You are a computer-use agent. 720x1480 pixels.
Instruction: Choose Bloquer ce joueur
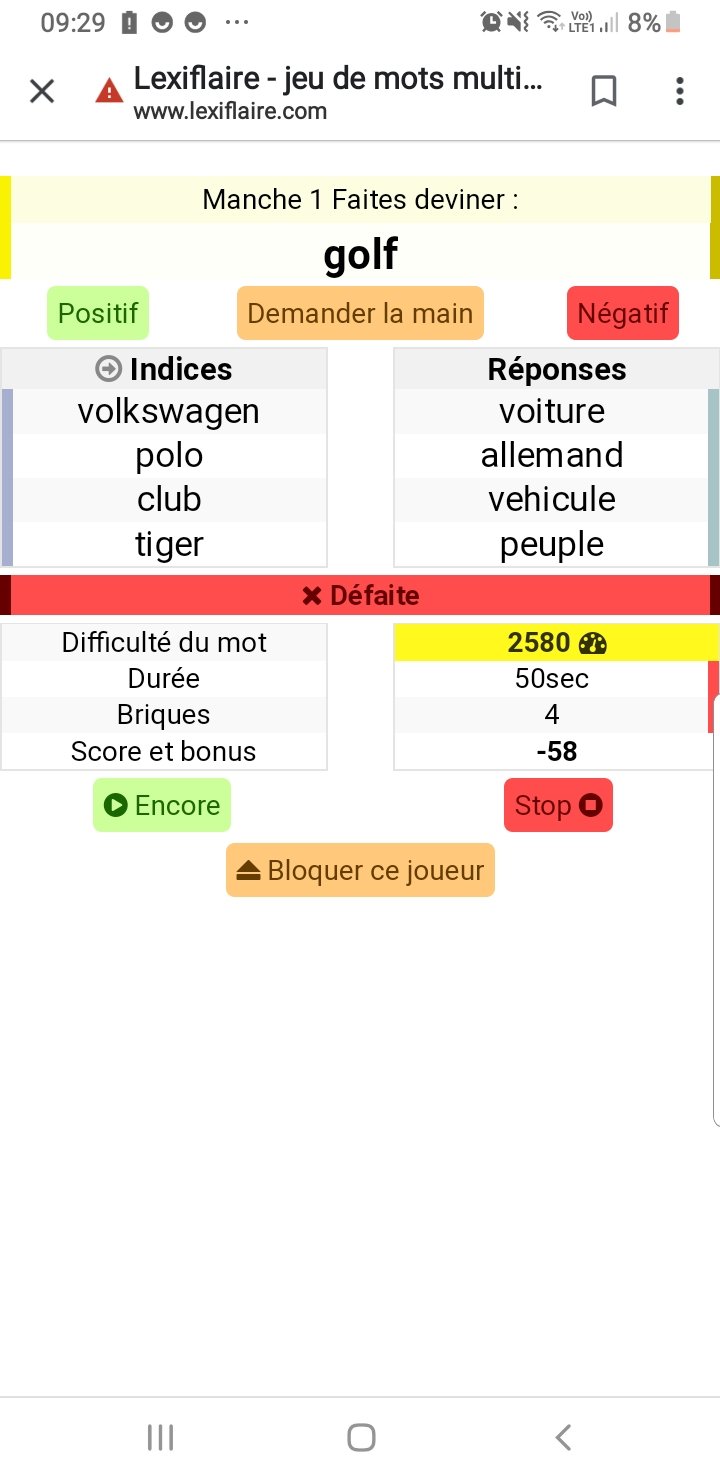[360, 870]
